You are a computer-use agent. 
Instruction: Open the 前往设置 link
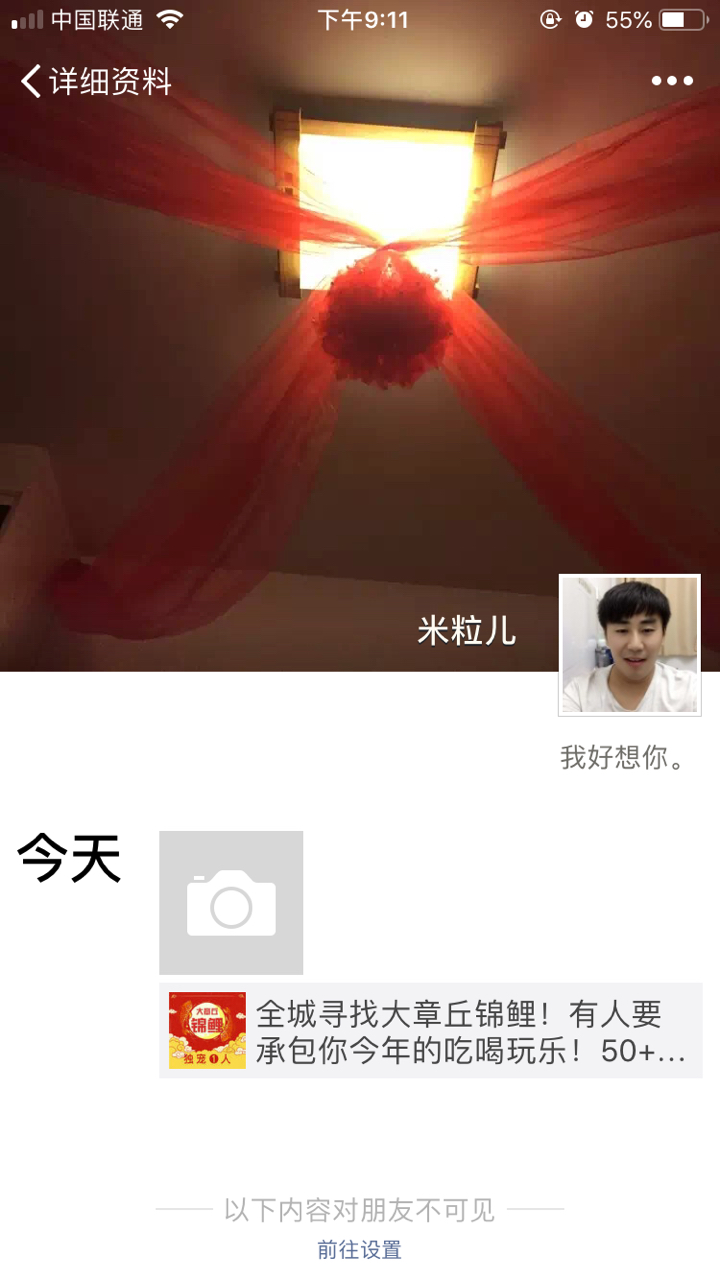[x=360, y=1250]
